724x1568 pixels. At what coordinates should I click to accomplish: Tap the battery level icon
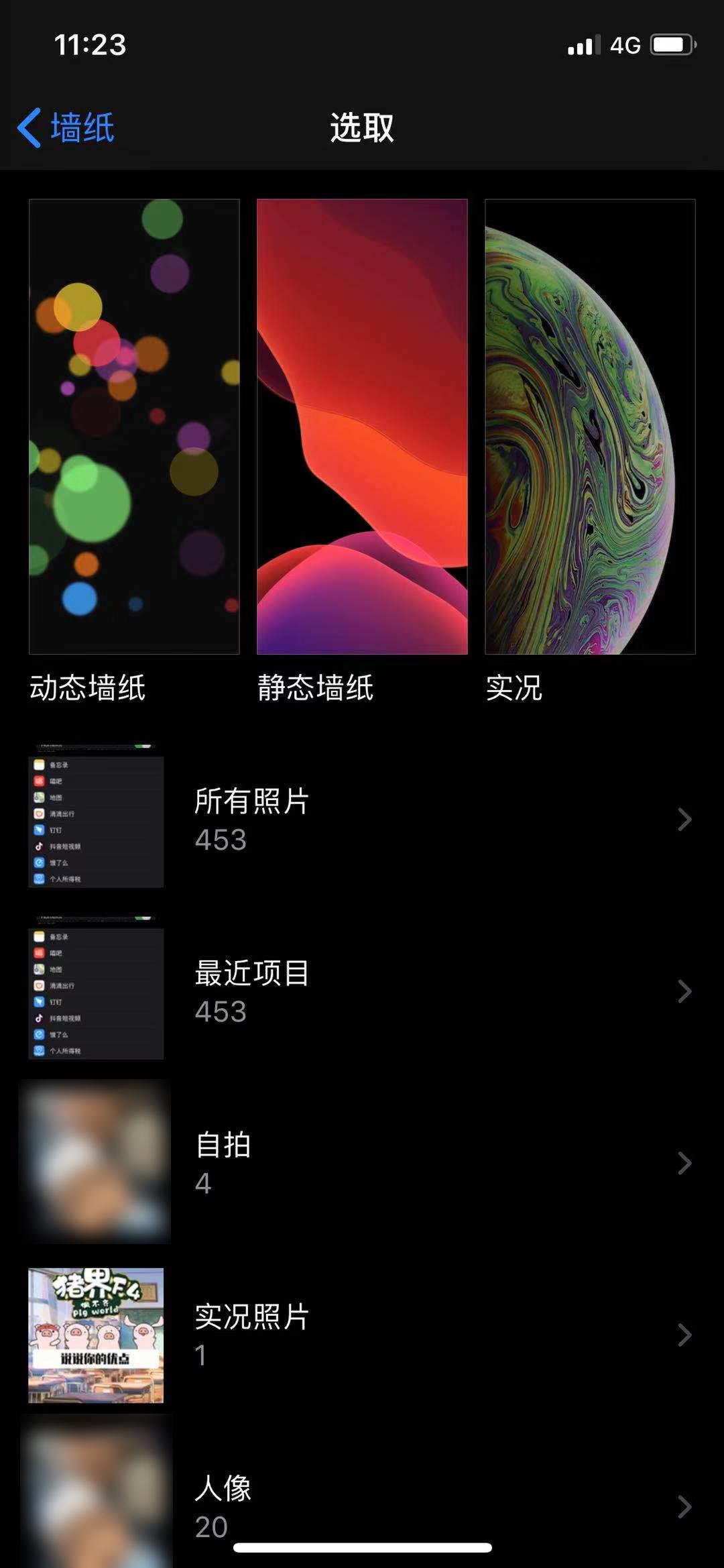click(x=672, y=46)
